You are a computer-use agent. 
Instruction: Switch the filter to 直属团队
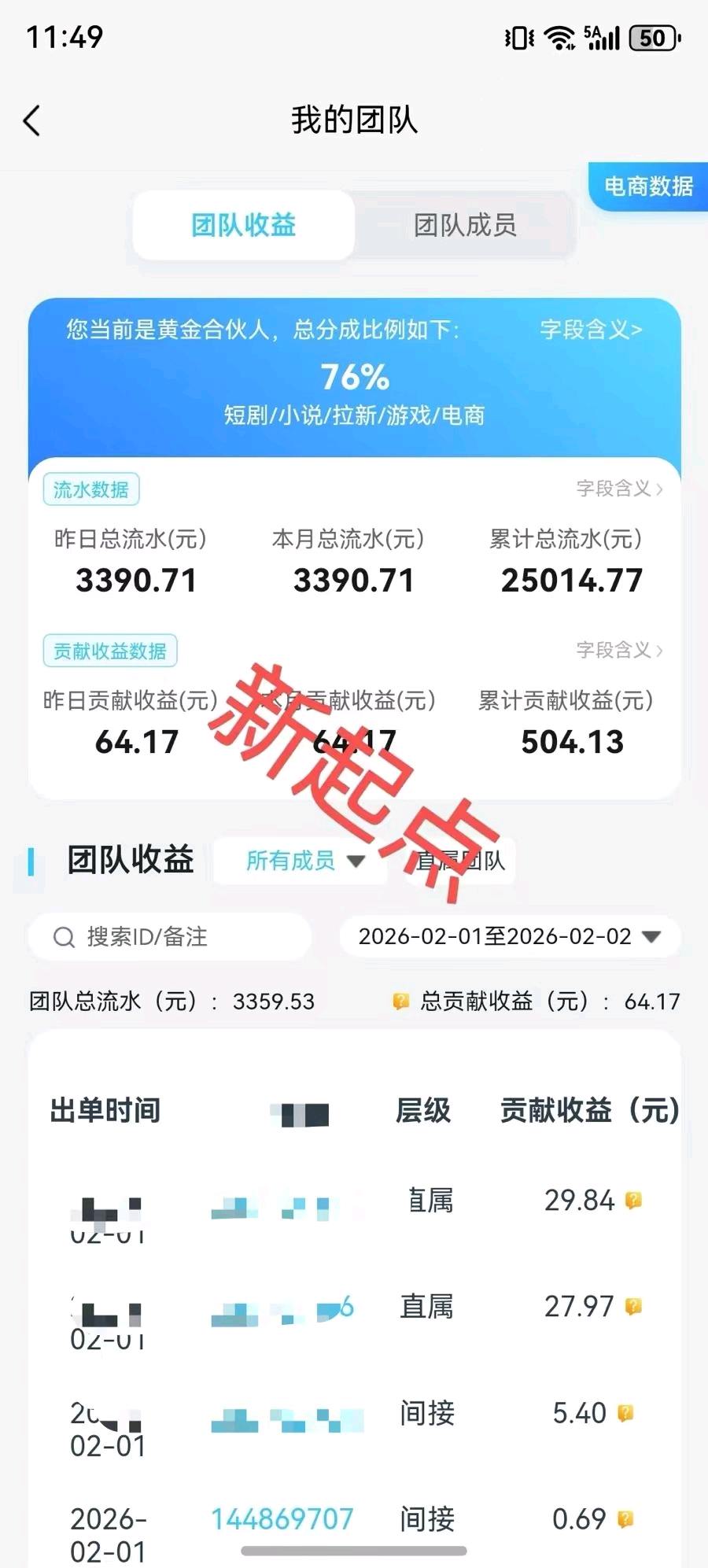pos(459,861)
